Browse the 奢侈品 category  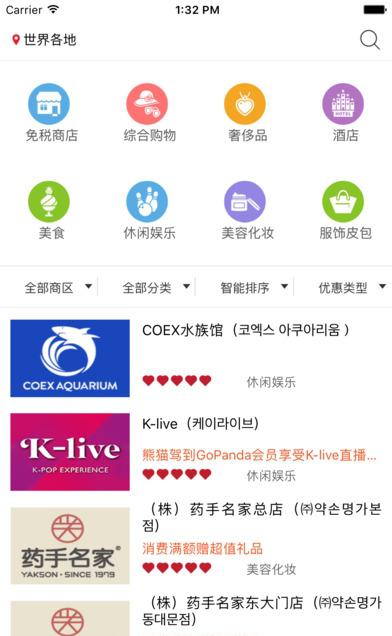point(245,113)
